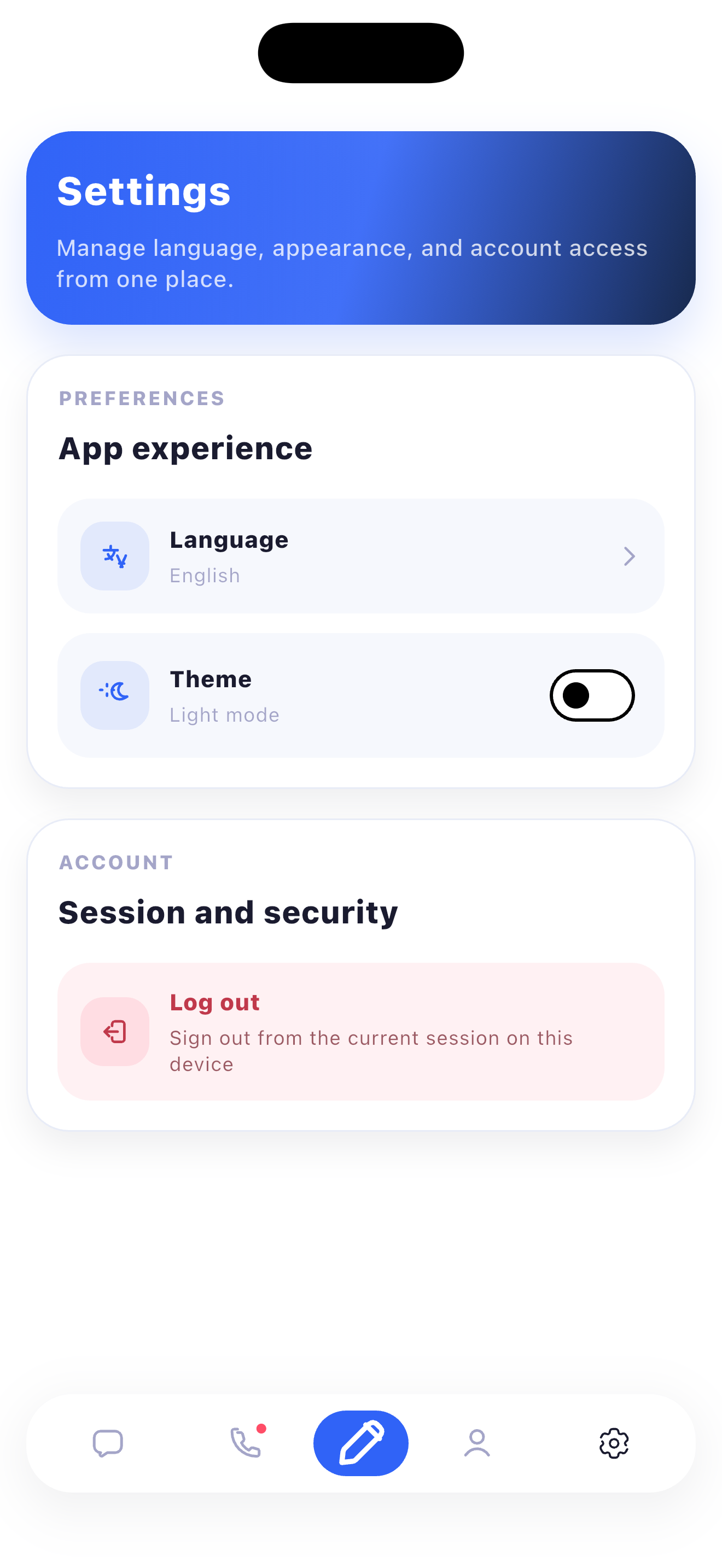
Task: Click the PREFERENCES section label
Action: point(141,399)
